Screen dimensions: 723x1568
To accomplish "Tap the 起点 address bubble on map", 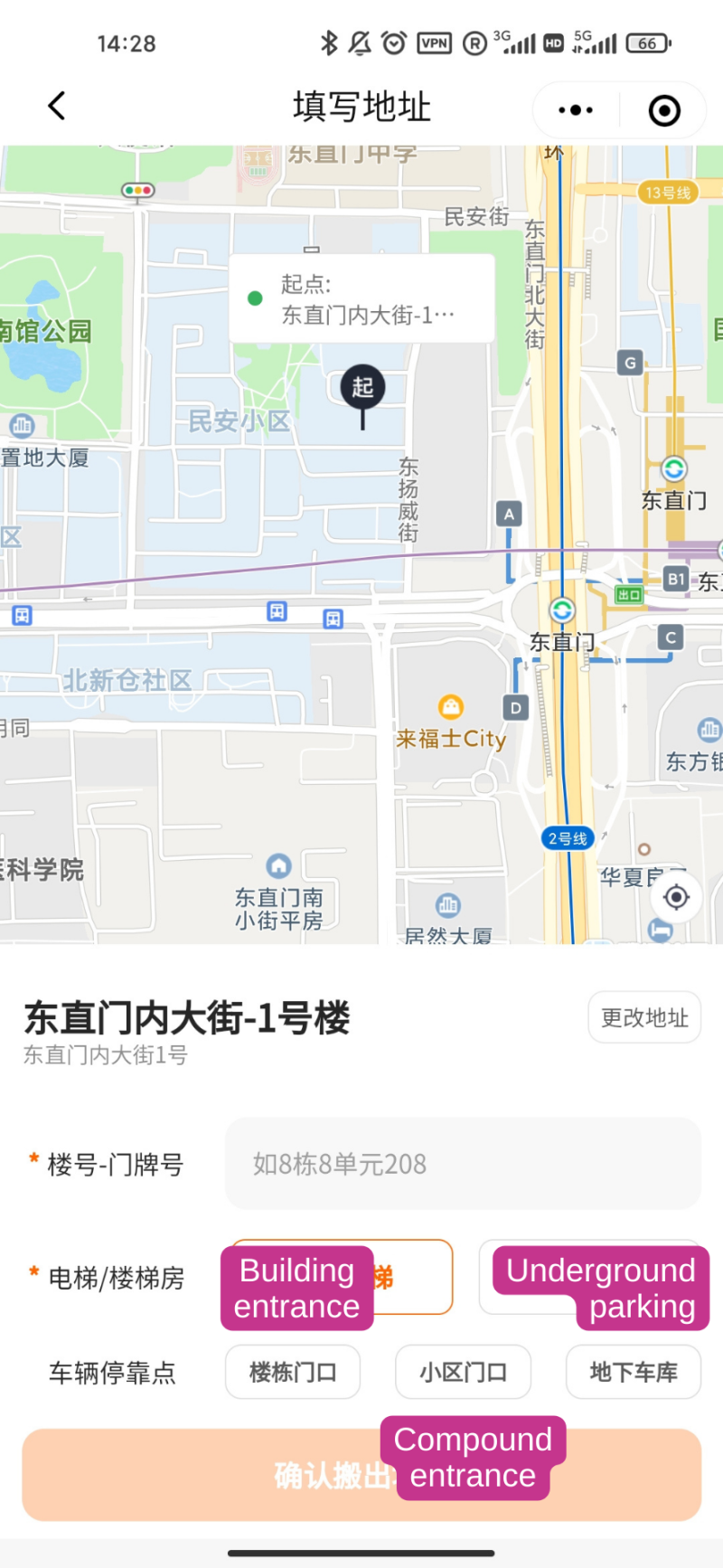I will tap(361, 299).
